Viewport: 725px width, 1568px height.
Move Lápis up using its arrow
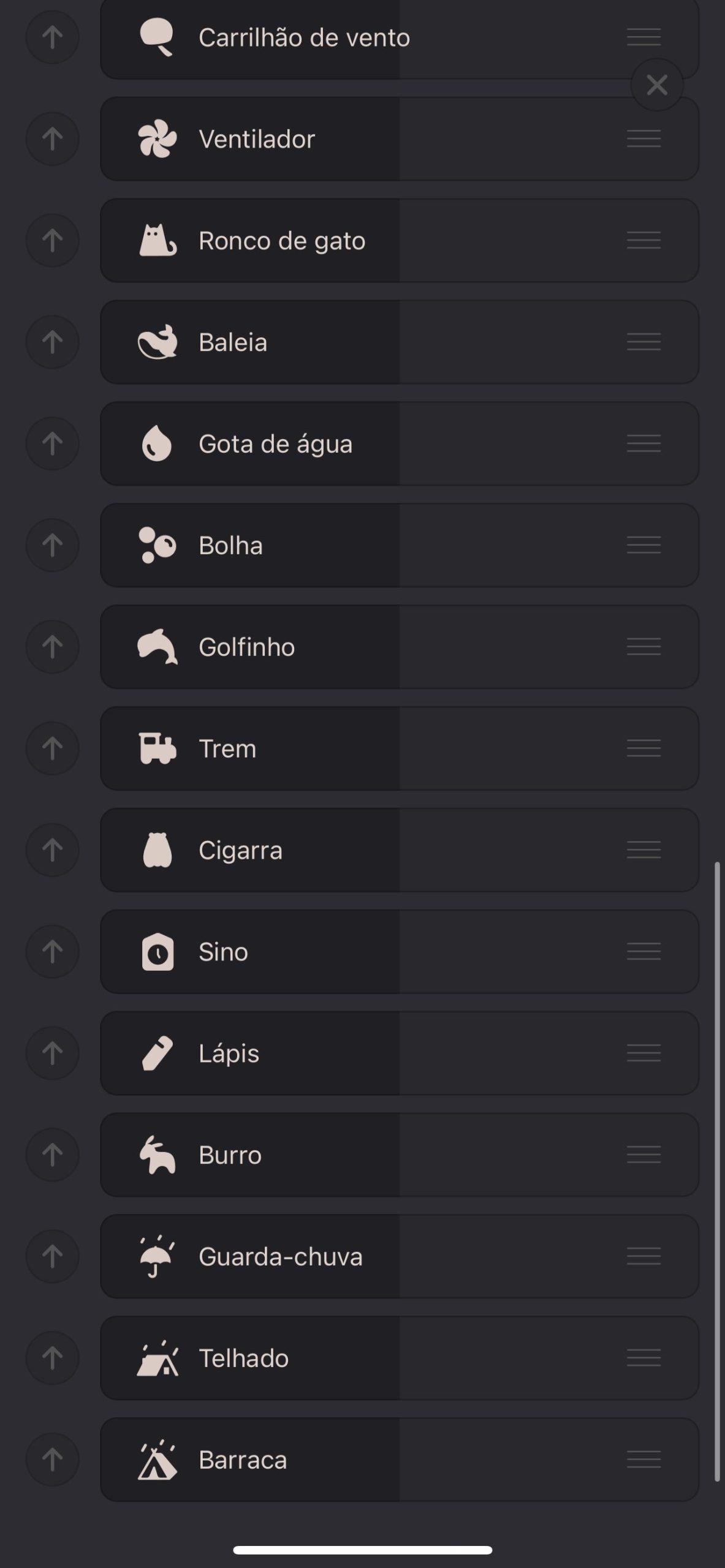[x=52, y=1053]
